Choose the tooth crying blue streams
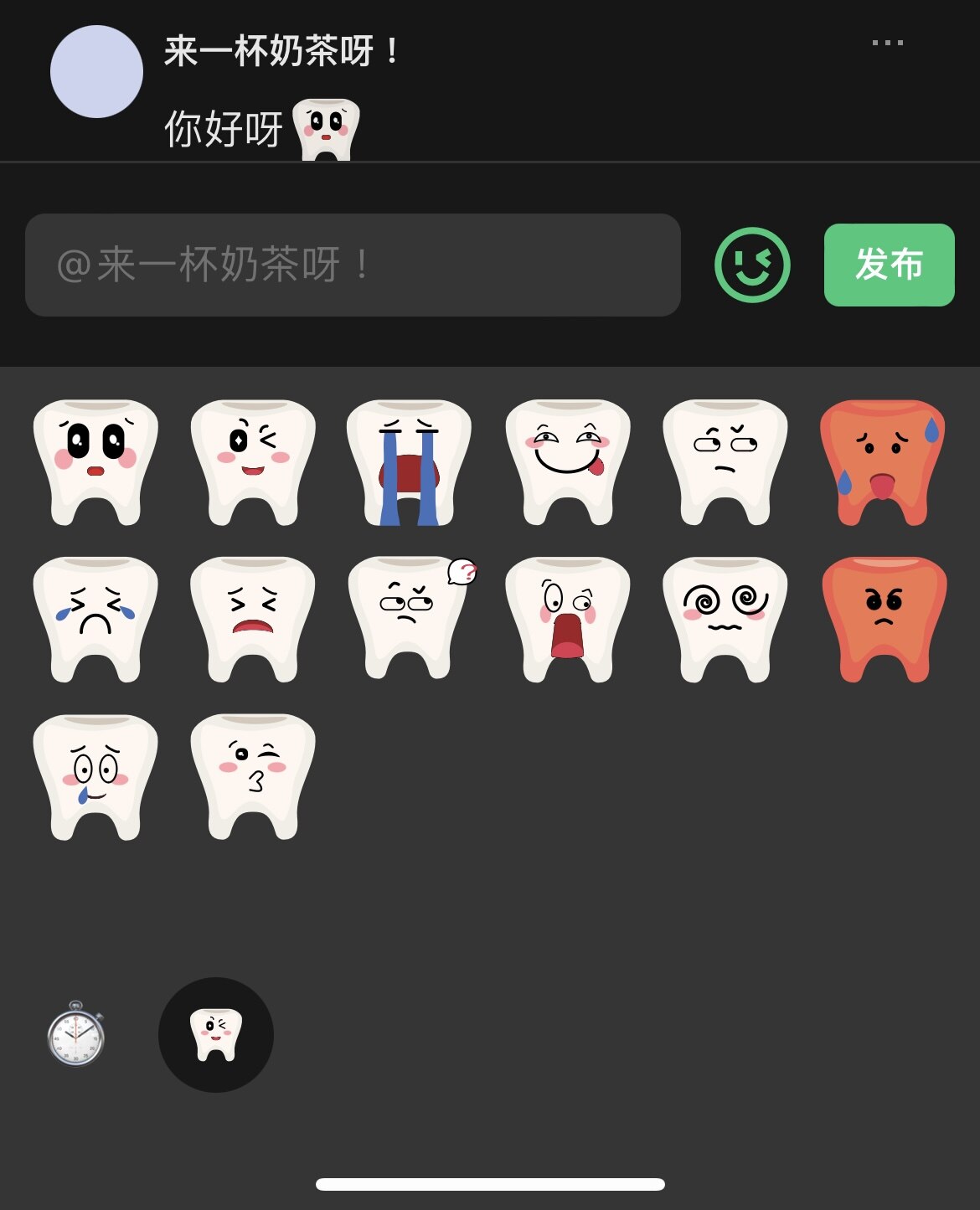Viewport: 980px width, 1210px height. (x=409, y=462)
